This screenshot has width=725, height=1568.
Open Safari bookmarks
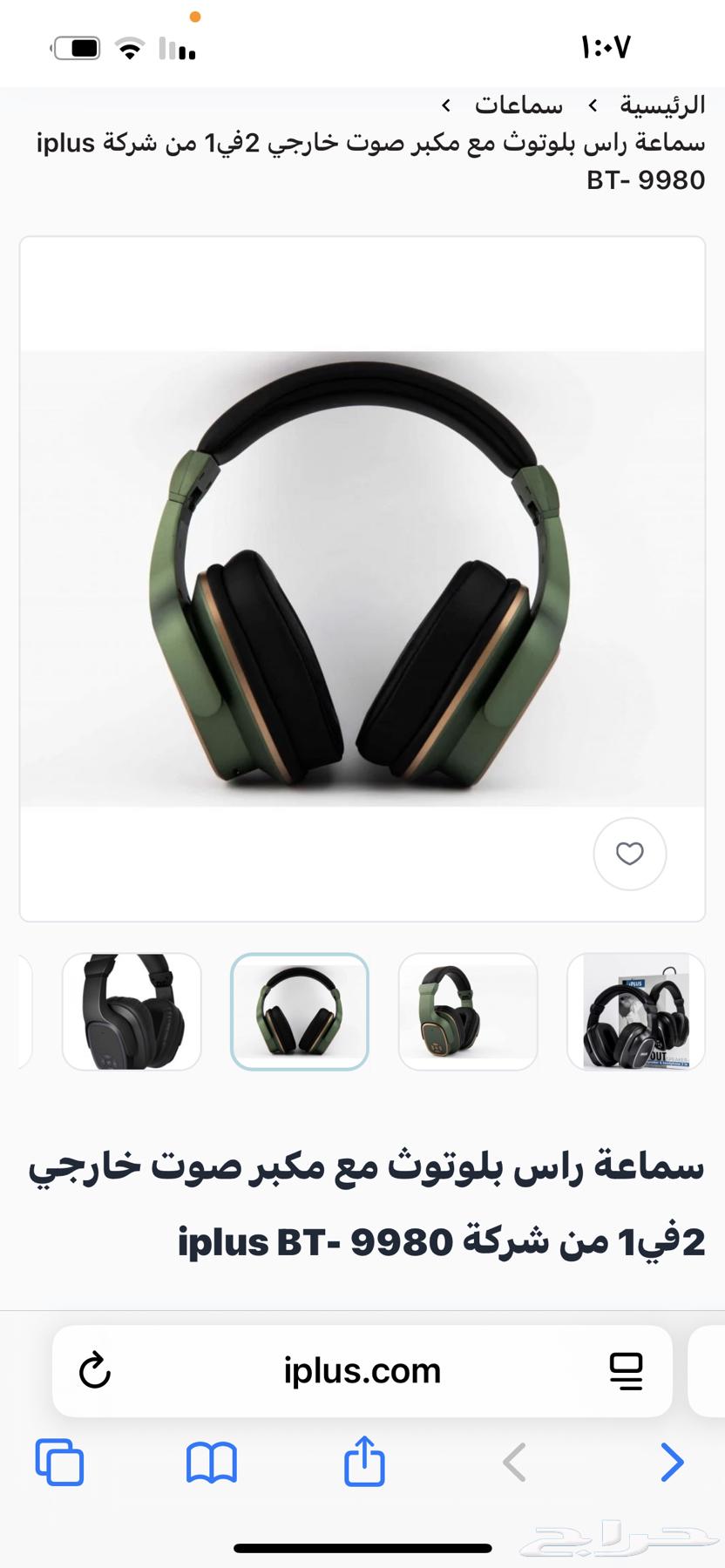212,1462
